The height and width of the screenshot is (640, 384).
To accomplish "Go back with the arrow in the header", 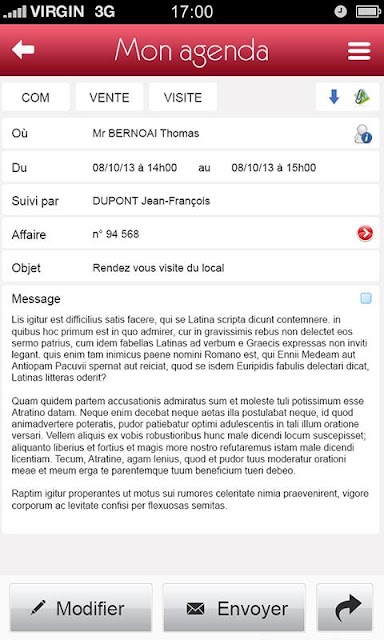I will pyautogui.click(x=23, y=50).
